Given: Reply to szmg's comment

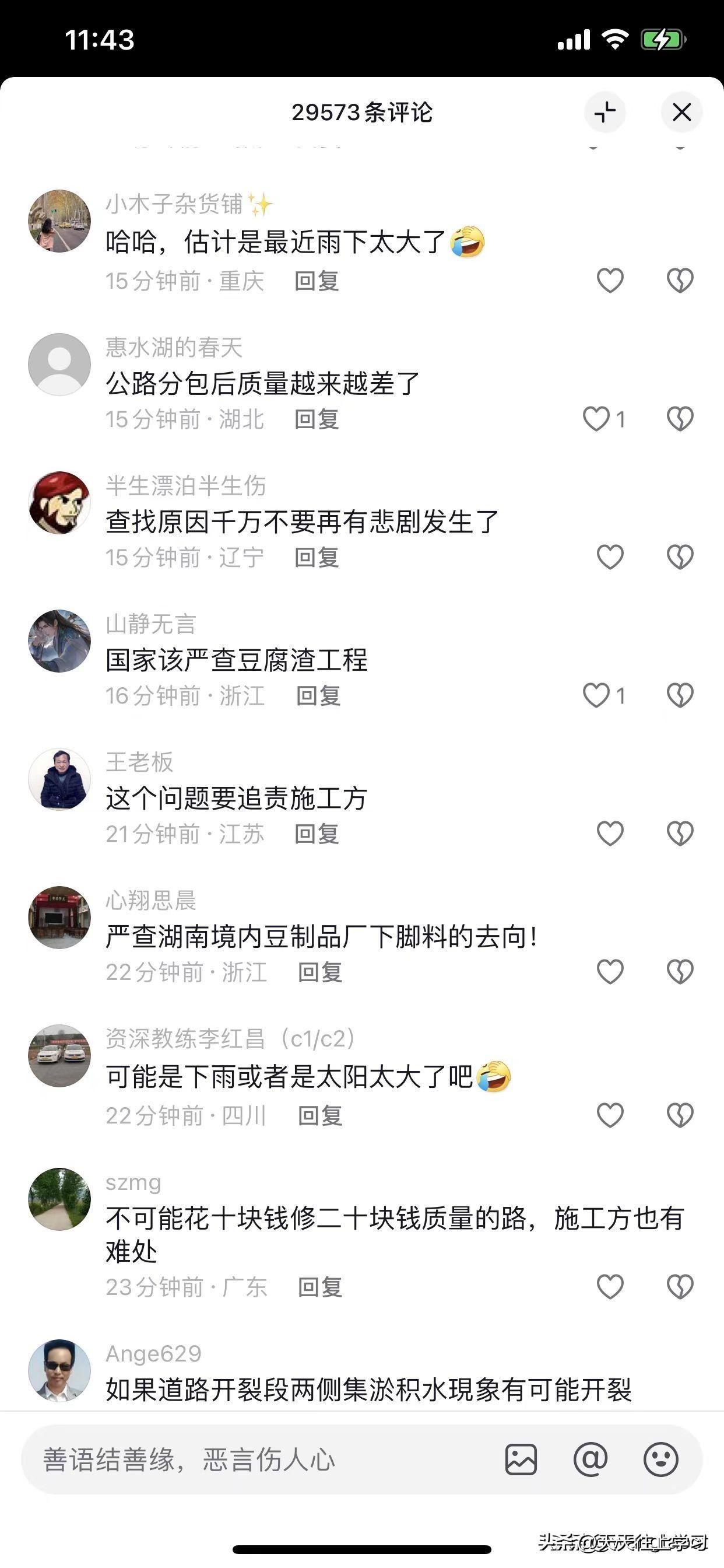Looking at the screenshot, I should [x=320, y=1287].
